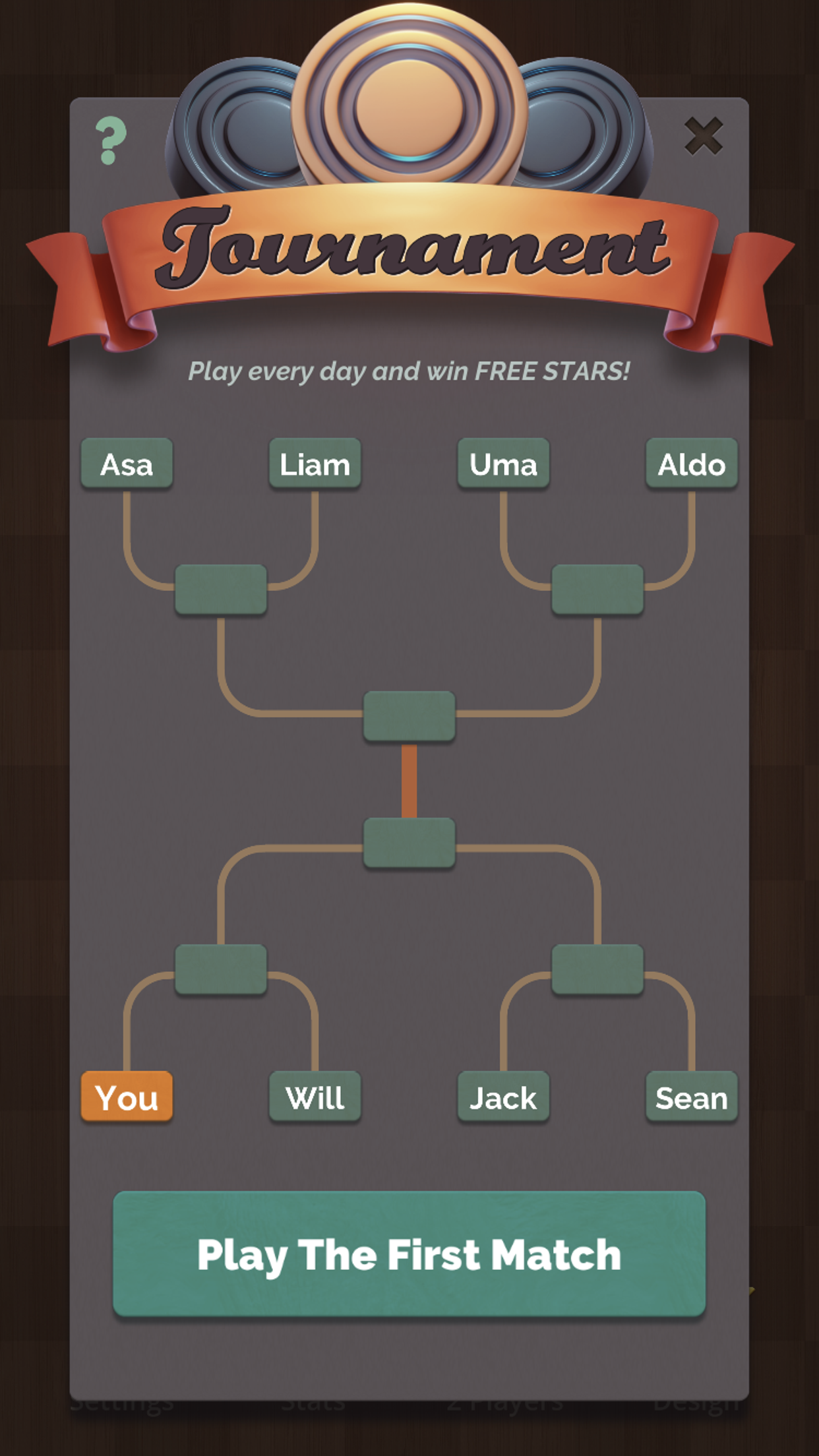Open the help question mark

point(111,140)
